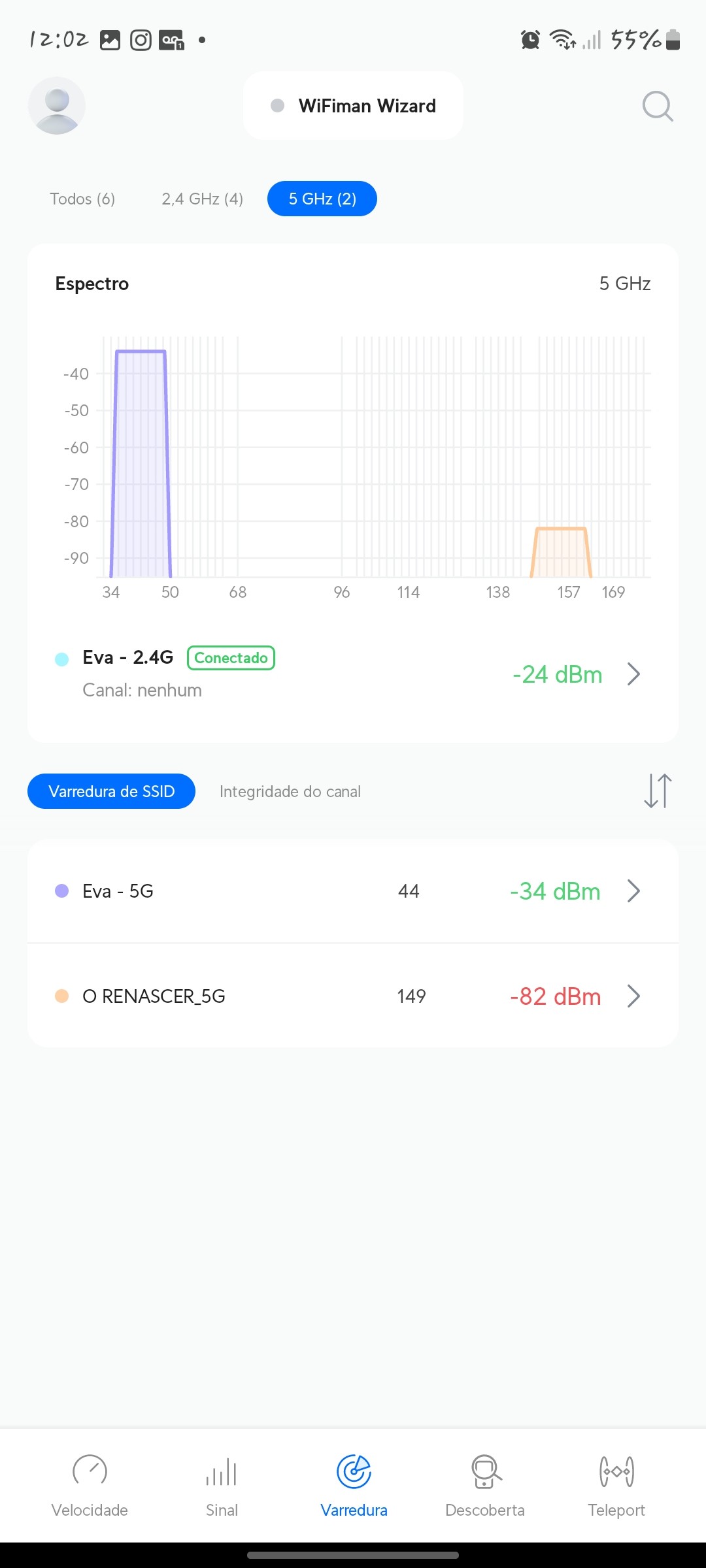
Task: Open the search magnifier icon
Action: [657, 106]
